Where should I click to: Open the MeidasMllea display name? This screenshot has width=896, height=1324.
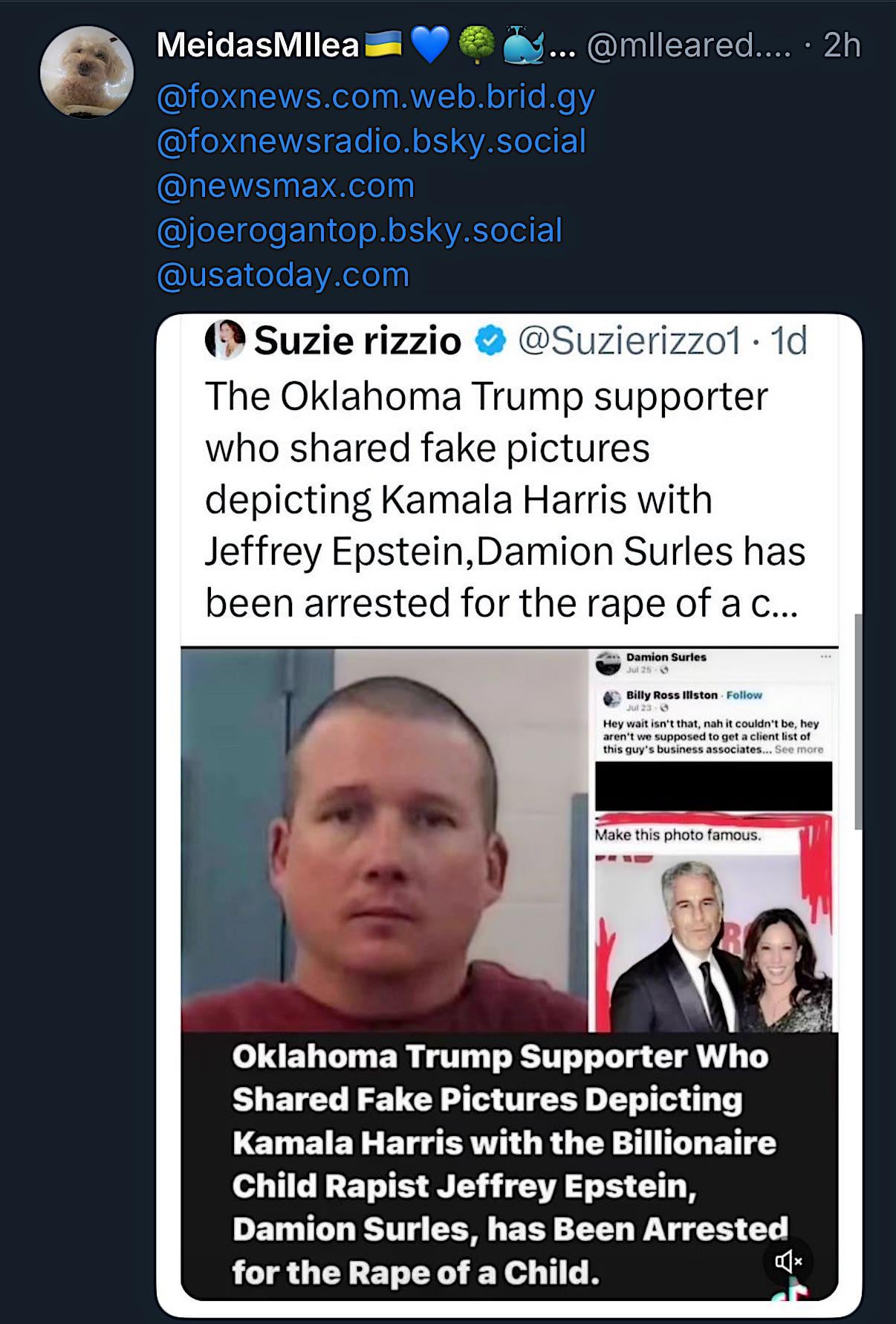(x=258, y=46)
